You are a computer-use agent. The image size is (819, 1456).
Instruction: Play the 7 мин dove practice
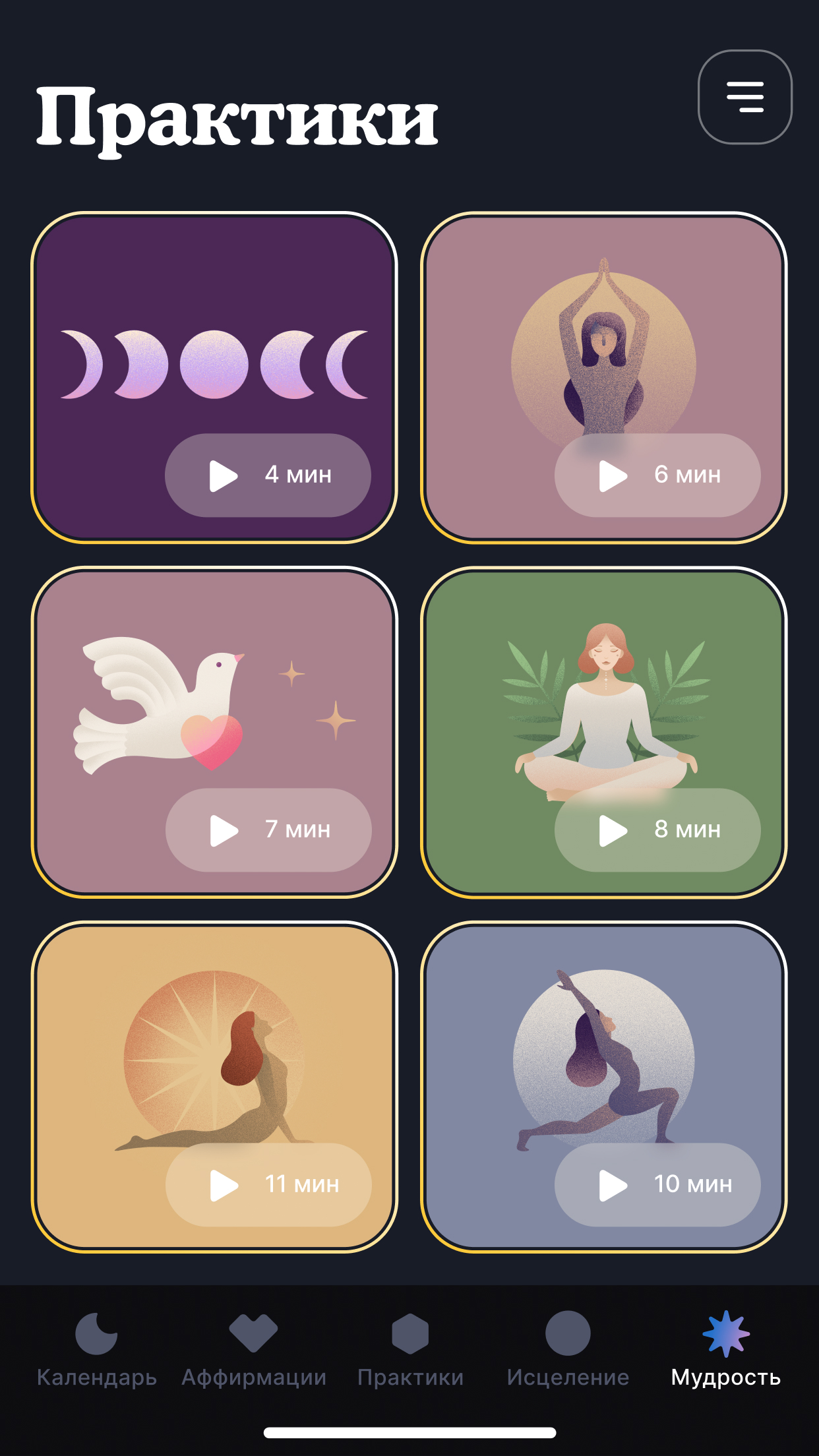click(x=268, y=830)
